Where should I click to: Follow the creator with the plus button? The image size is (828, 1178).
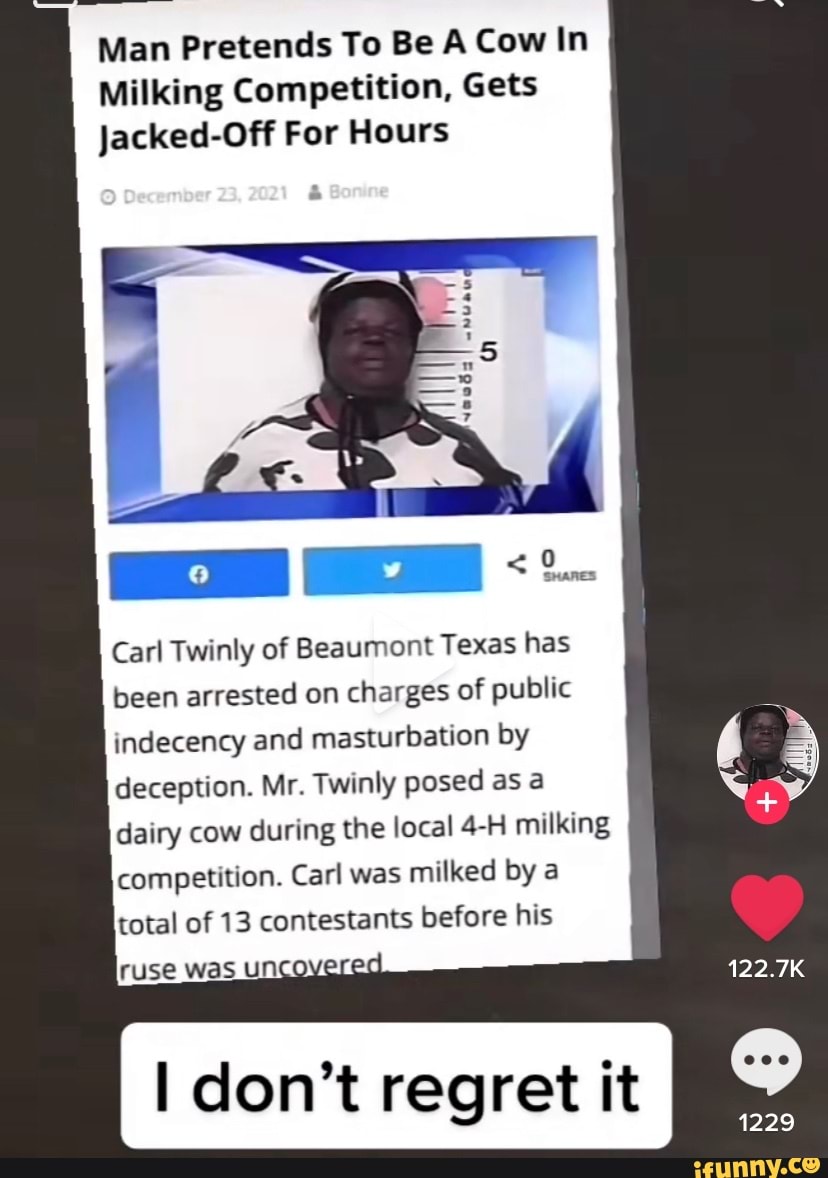767,803
